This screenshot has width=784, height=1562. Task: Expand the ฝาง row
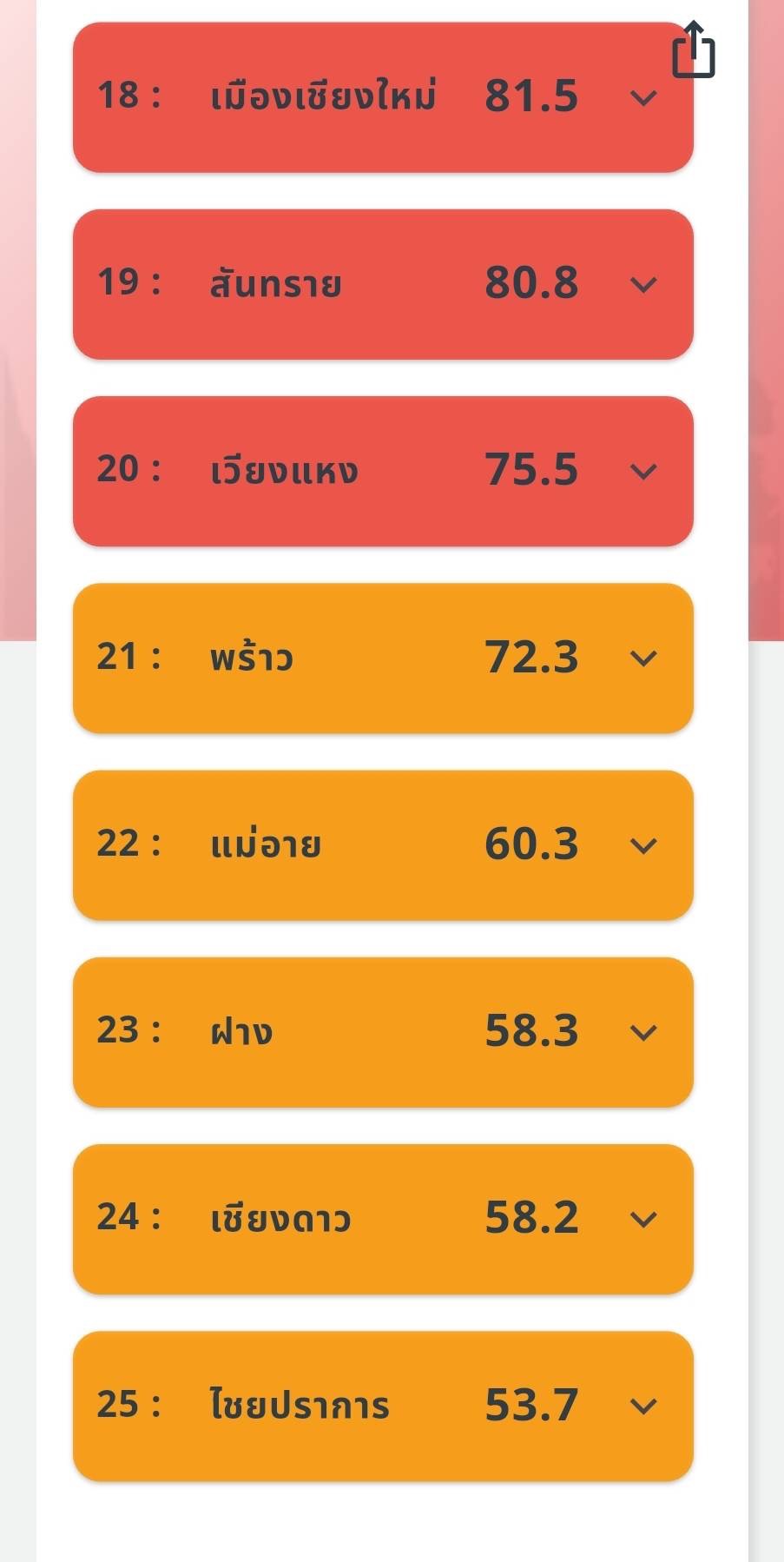tap(642, 1032)
